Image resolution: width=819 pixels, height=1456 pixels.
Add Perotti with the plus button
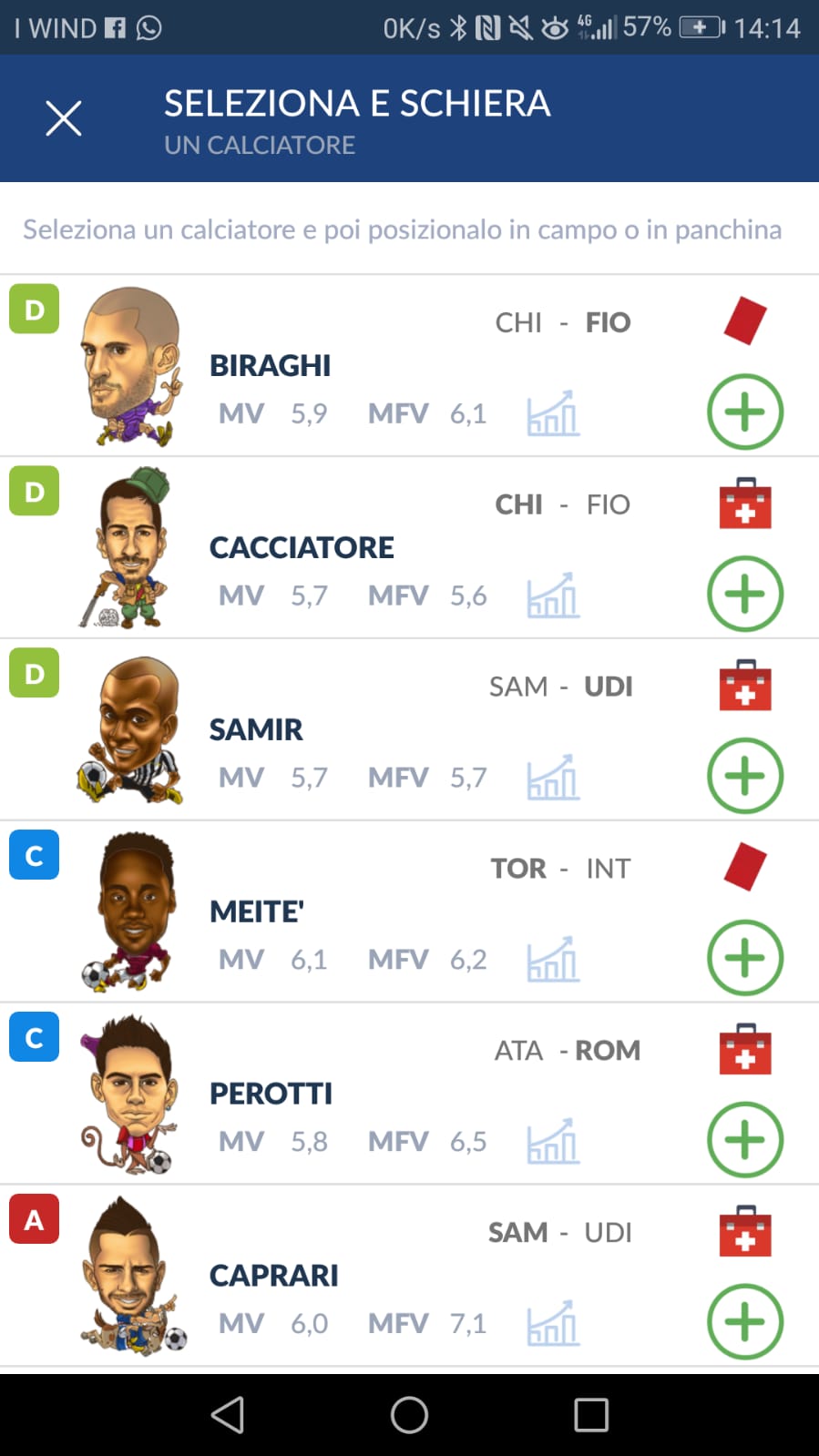pyautogui.click(x=745, y=1140)
